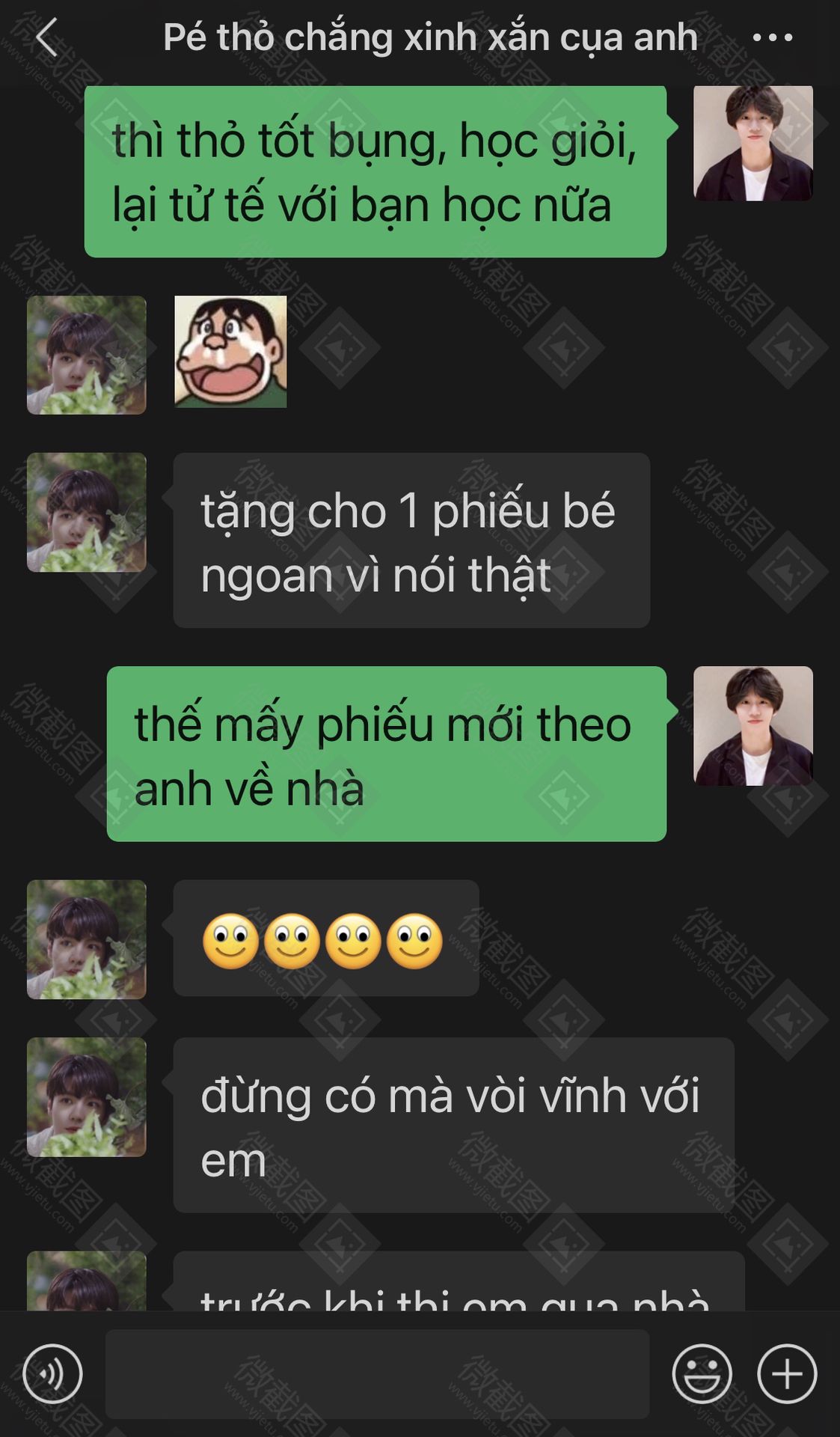Open the crying cartoon sticker message

[230, 352]
